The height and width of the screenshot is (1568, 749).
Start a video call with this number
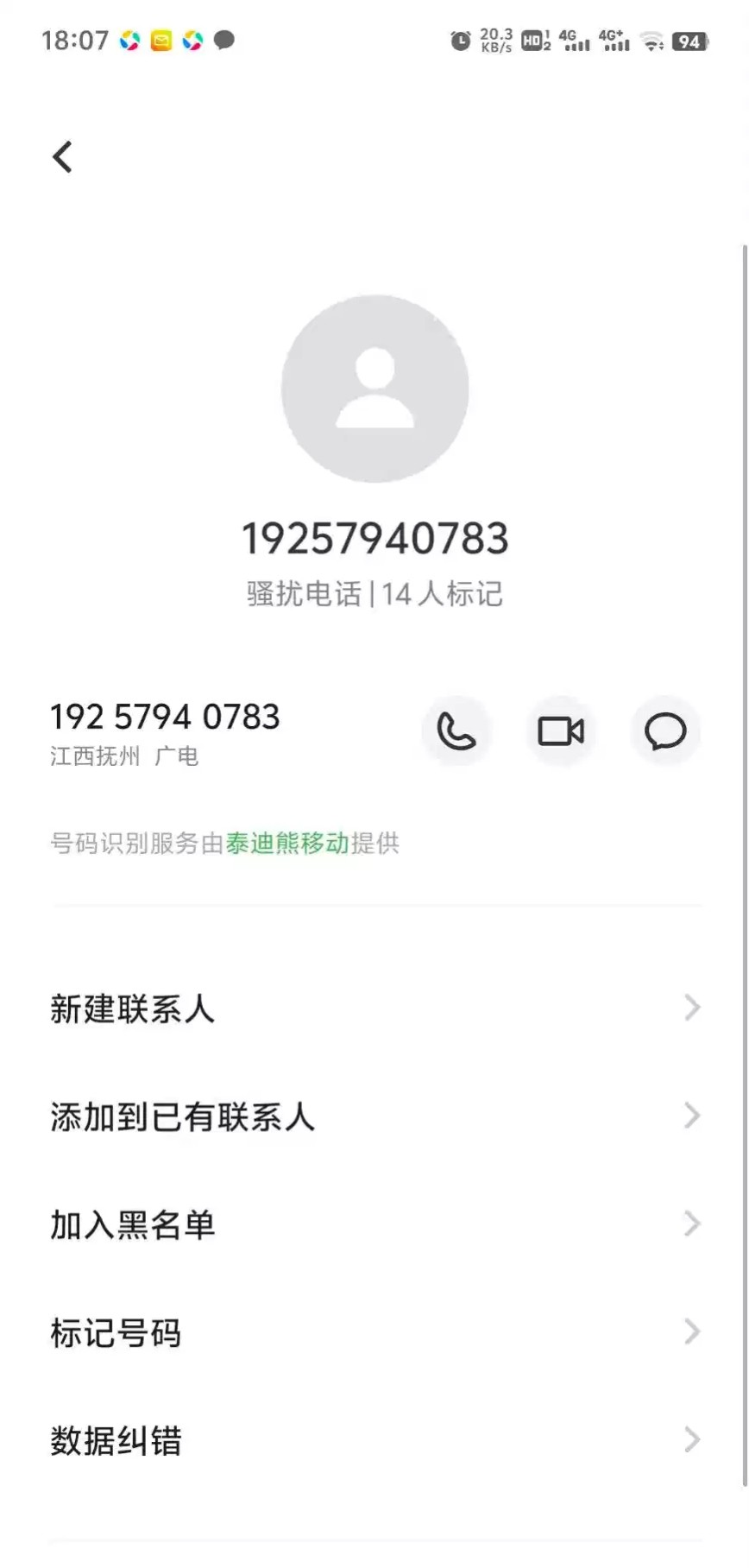pos(561,731)
